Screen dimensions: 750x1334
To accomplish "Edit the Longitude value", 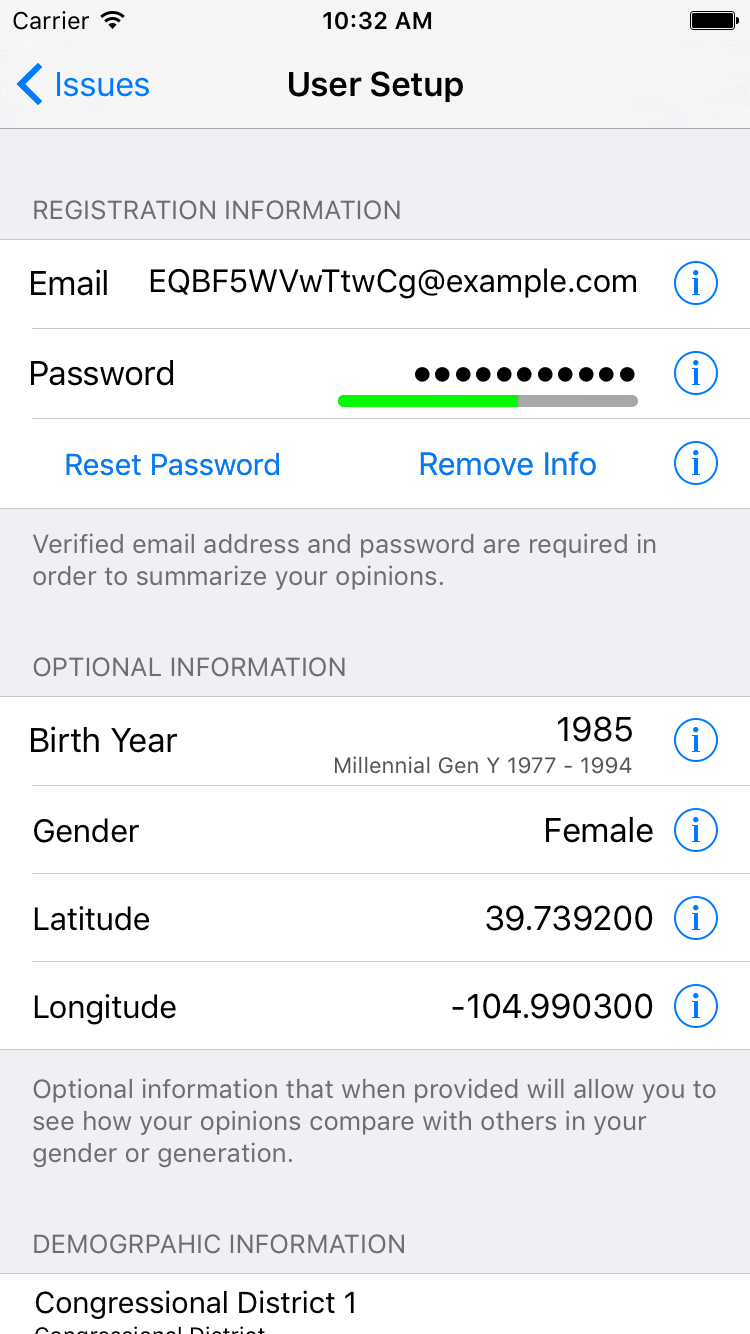I will (552, 1007).
